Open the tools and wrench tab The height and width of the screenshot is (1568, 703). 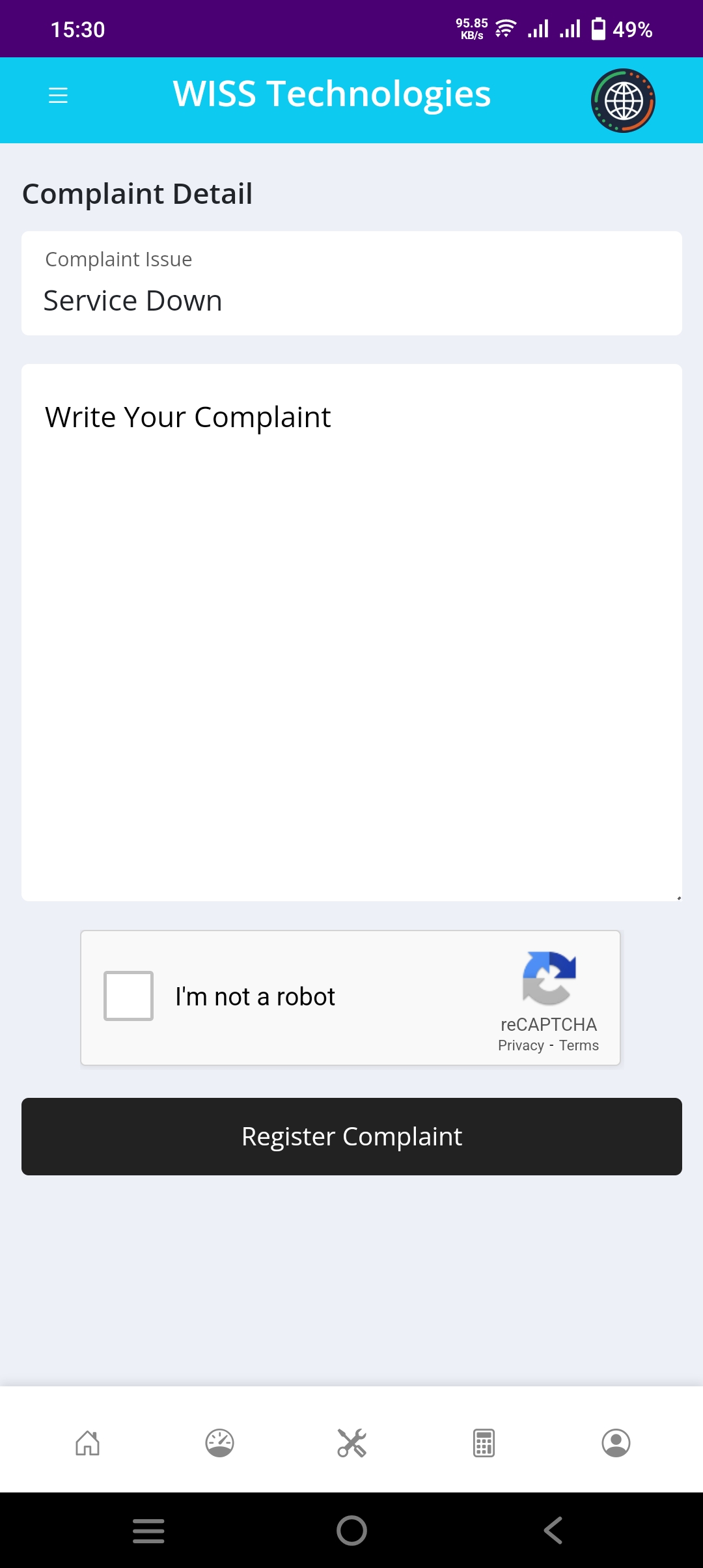click(351, 1443)
